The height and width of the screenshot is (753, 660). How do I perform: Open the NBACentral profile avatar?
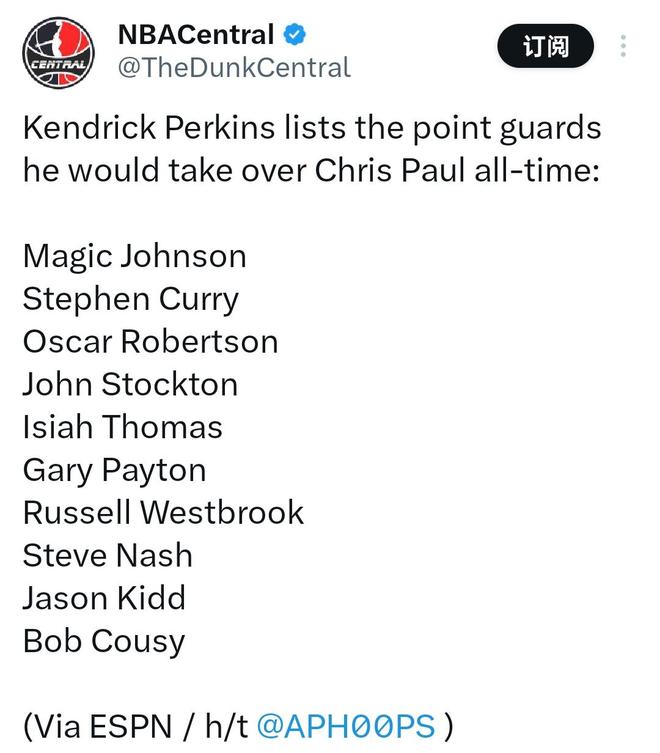(x=59, y=53)
